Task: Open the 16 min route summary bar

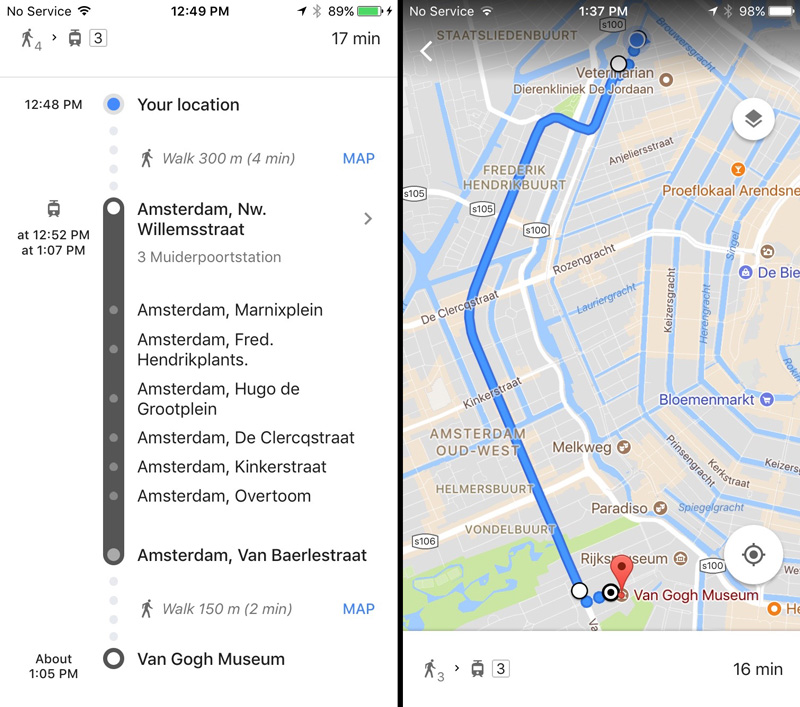Action: (x=600, y=668)
